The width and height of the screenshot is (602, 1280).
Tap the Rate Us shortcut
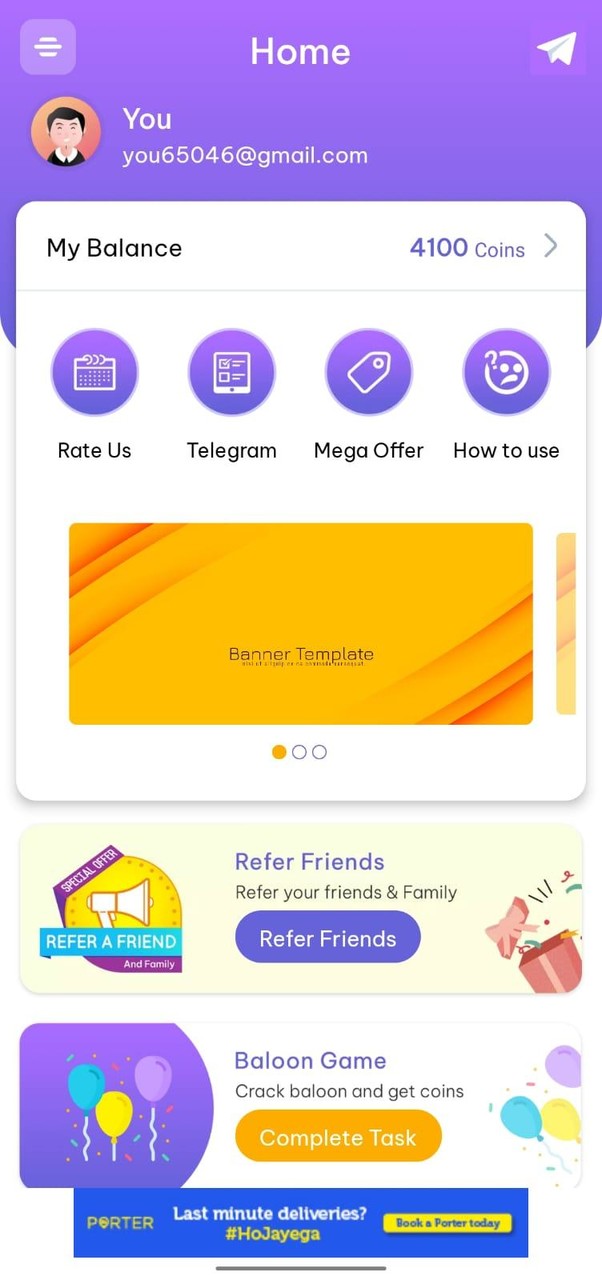(94, 373)
